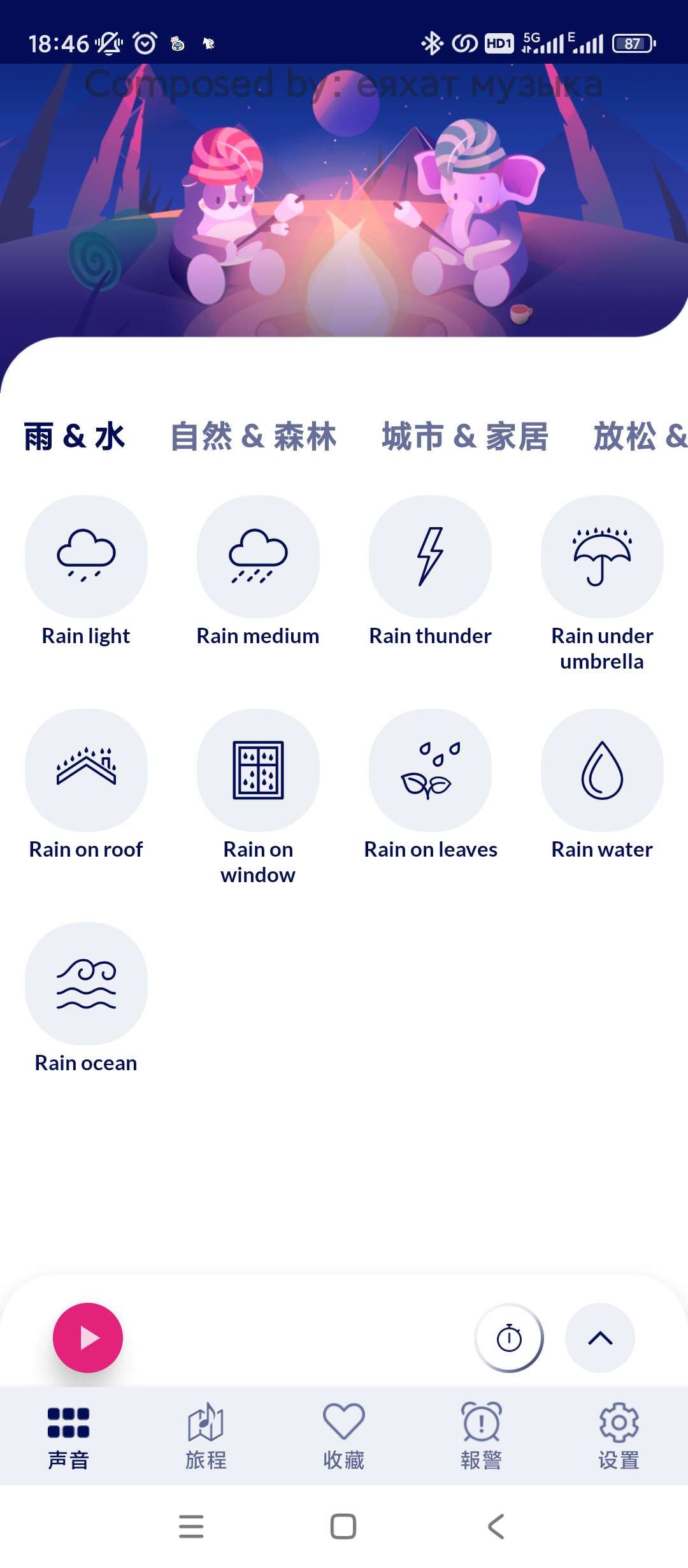Go back with system back button
The width and height of the screenshot is (688, 1568).
point(496,1527)
